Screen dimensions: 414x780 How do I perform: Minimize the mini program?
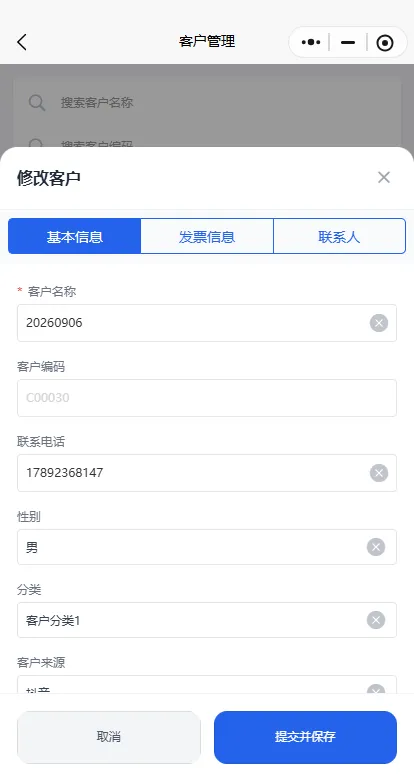(x=348, y=43)
